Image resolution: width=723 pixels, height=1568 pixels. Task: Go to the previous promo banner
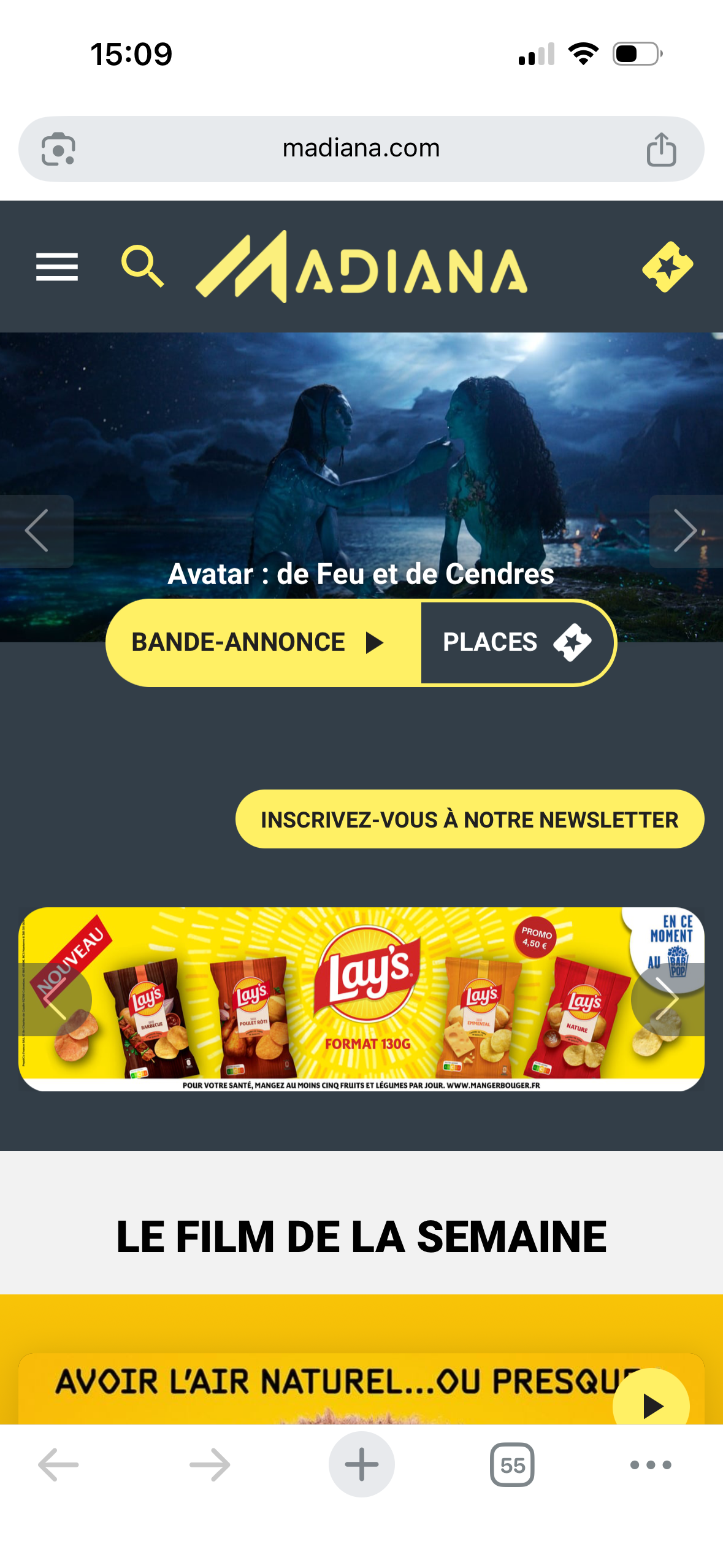point(56,999)
